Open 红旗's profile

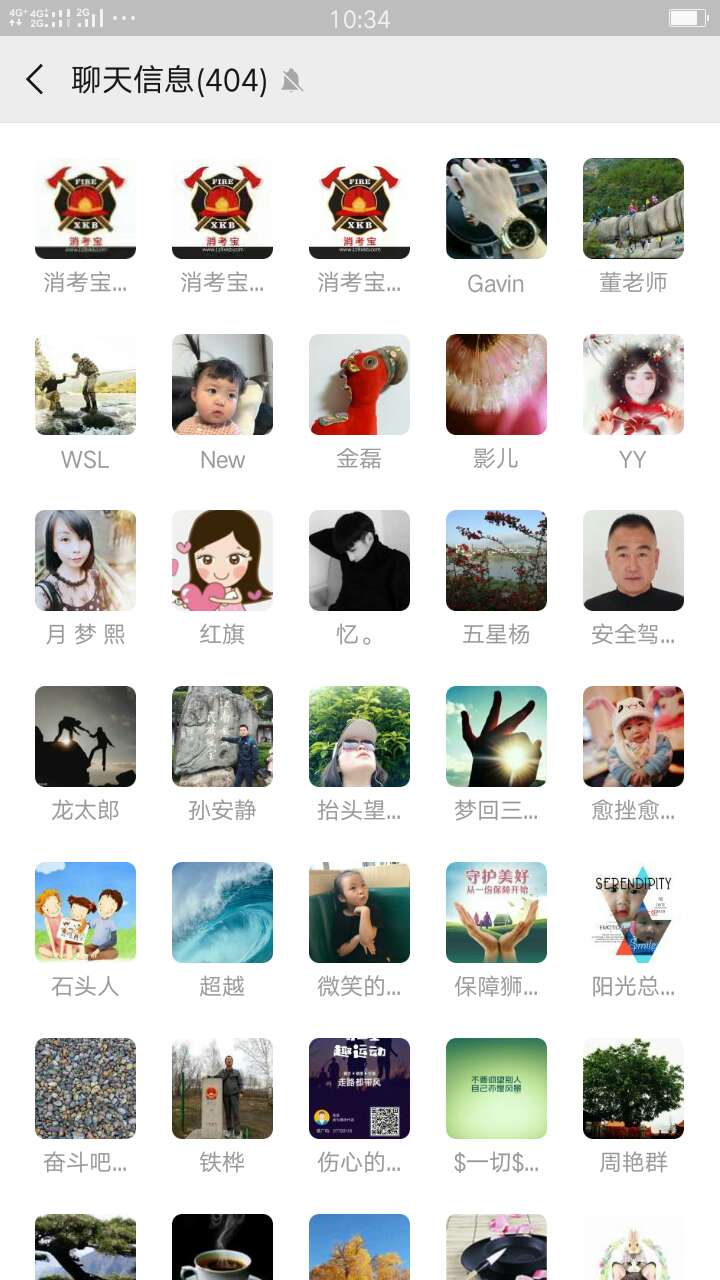[222, 561]
